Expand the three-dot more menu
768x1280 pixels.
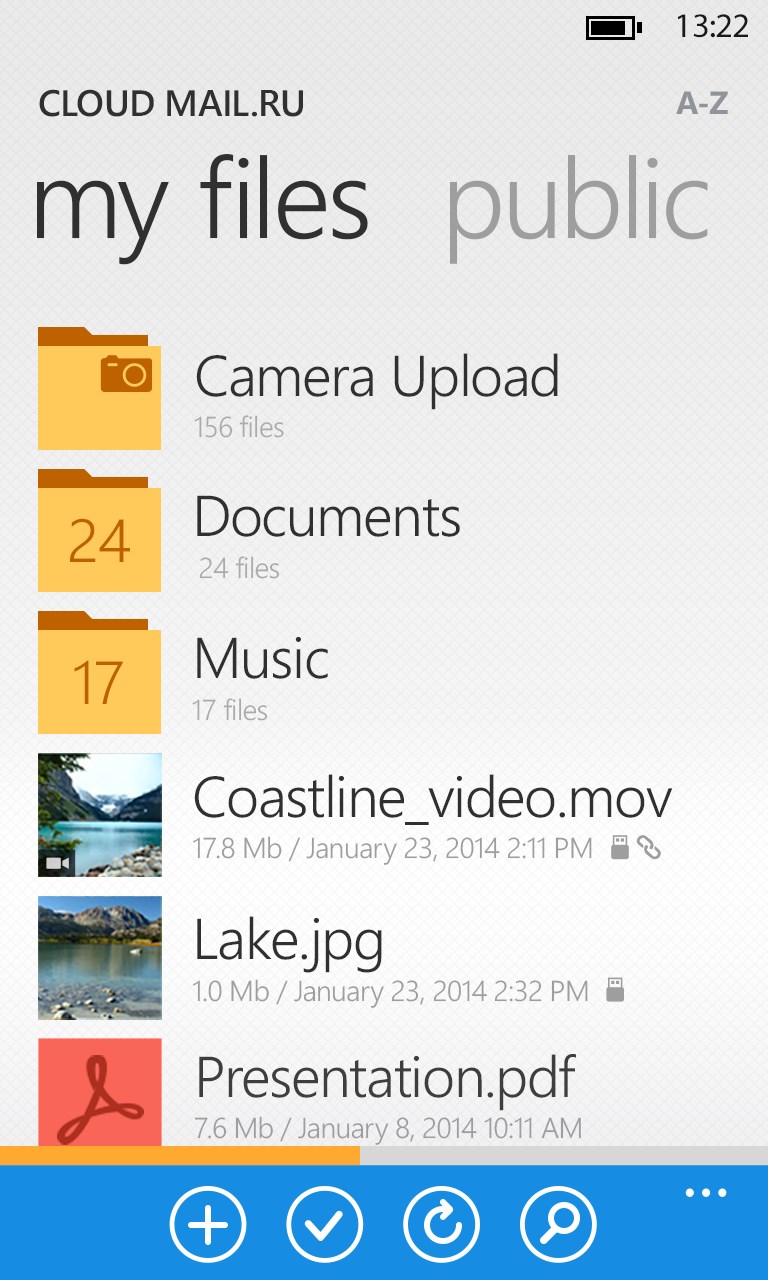pyautogui.click(x=705, y=1193)
